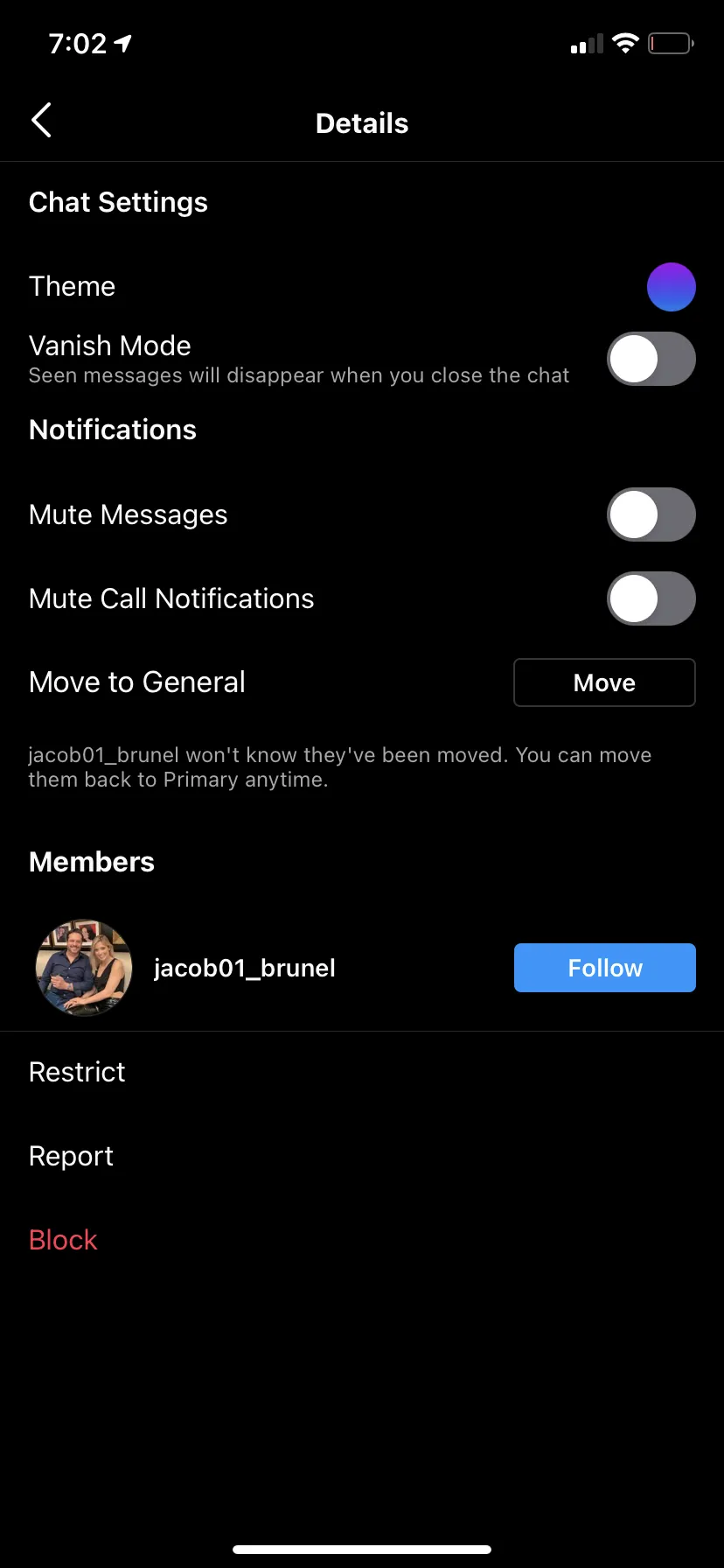Viewport: 724px width, 1568px height.
Task: Enable Mute Messages
Action: (651, 514)
